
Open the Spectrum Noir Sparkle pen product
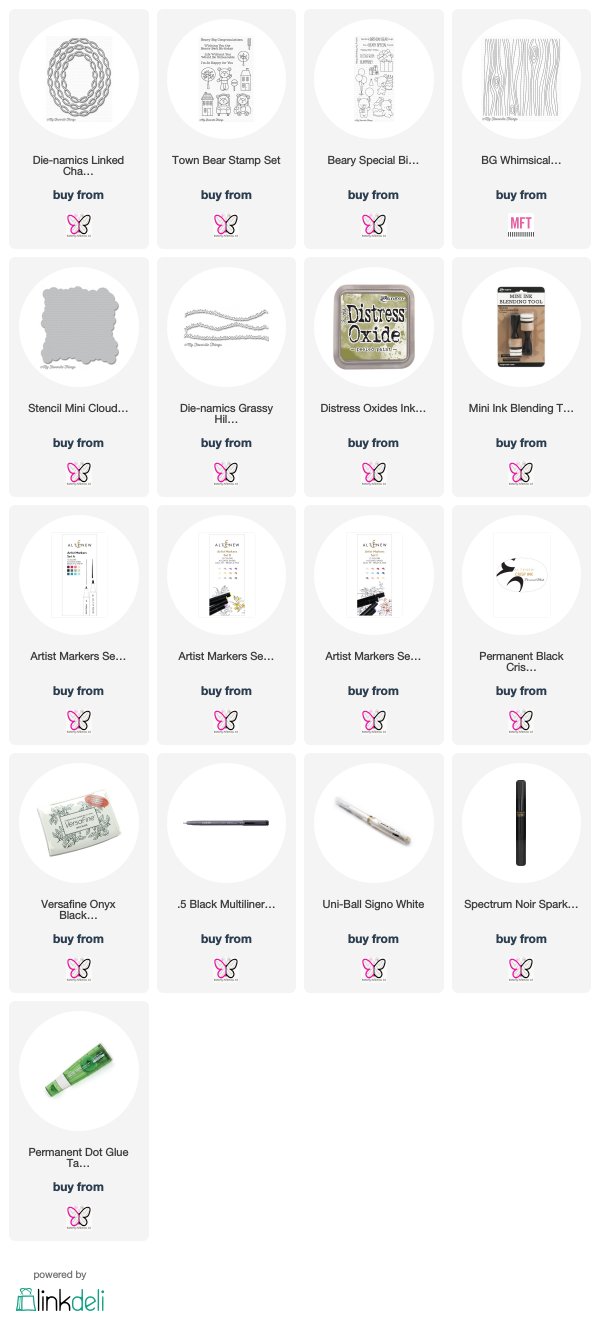521,873
